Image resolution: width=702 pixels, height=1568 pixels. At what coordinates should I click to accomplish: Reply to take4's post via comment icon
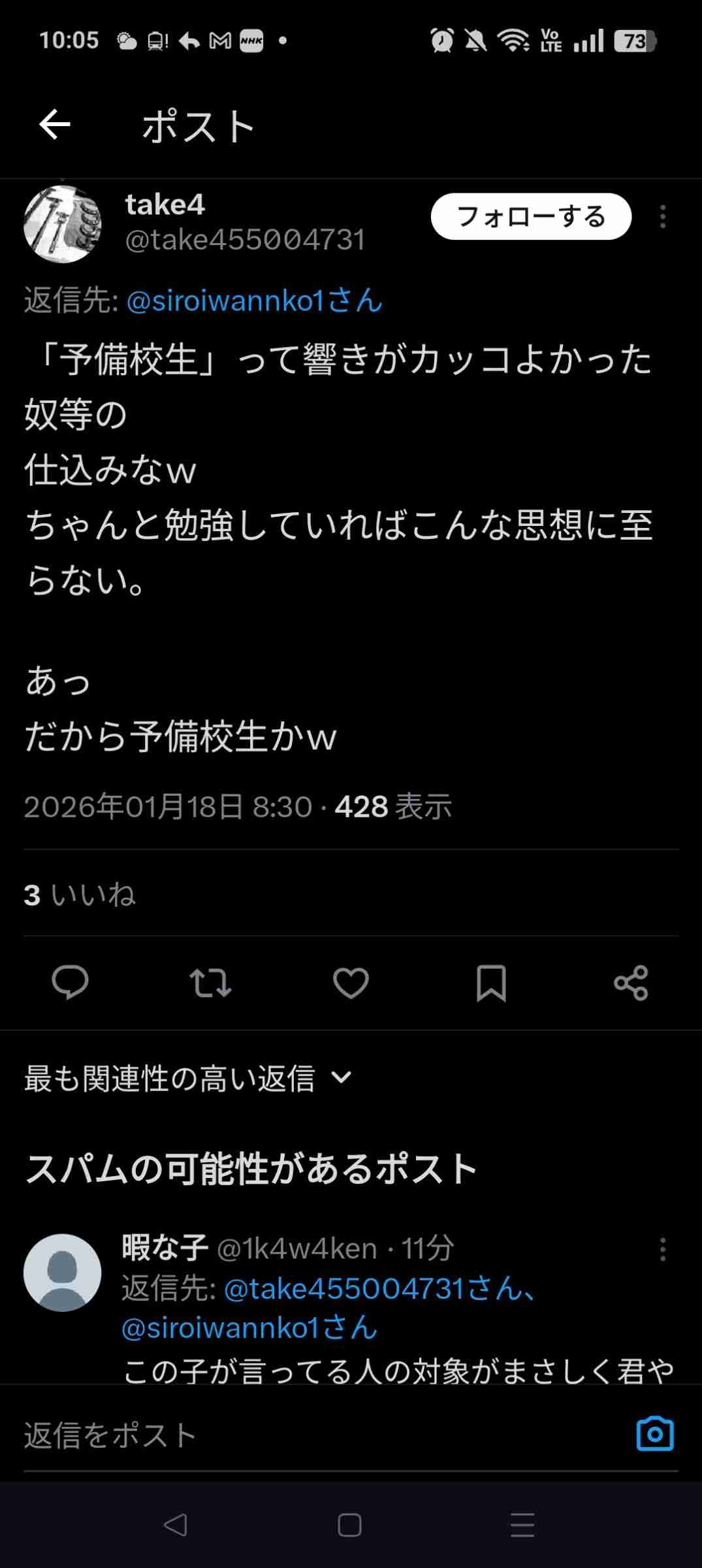pos(70,983)
